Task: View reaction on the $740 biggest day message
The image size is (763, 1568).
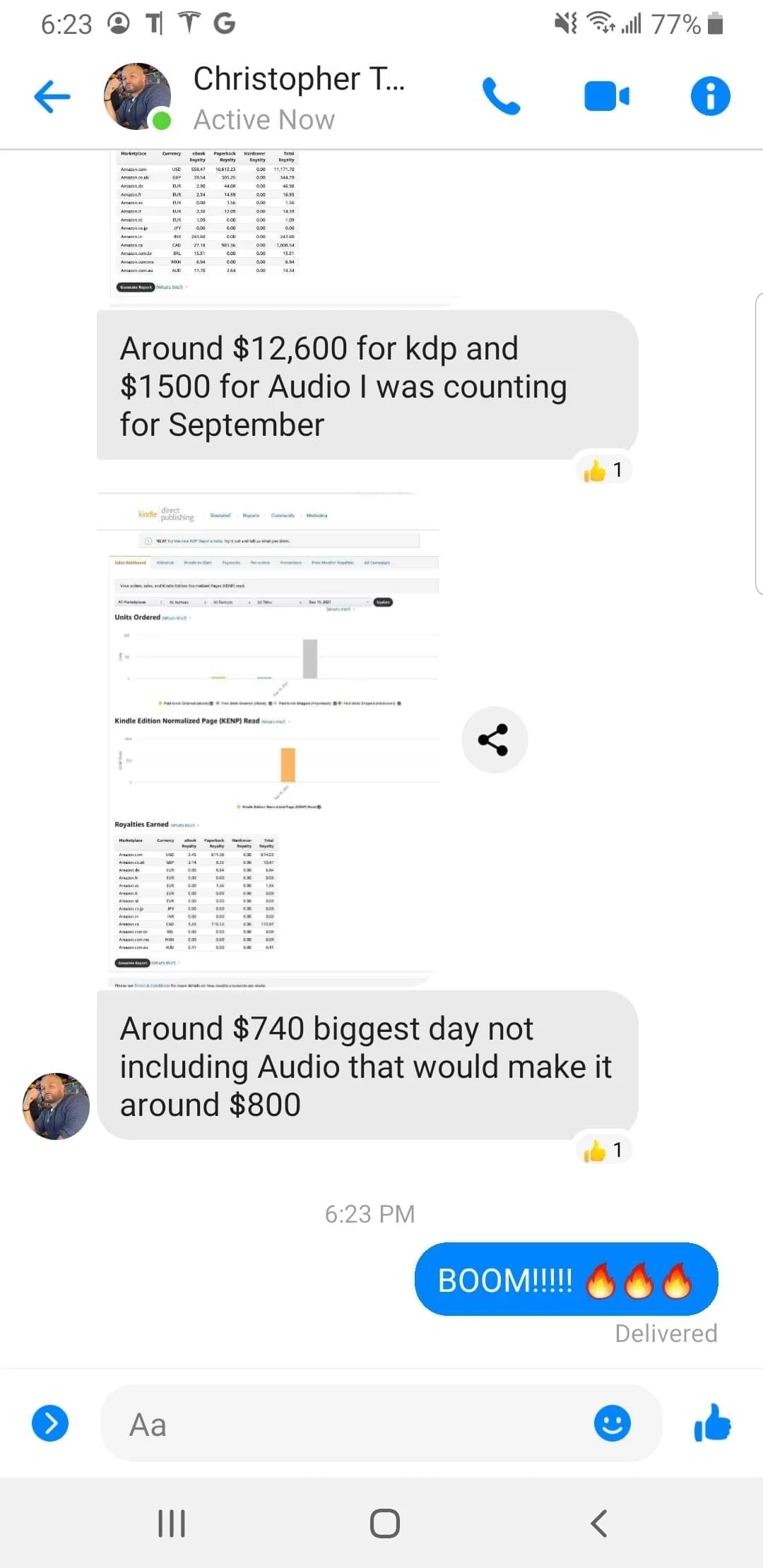Action: point(604,1150)
